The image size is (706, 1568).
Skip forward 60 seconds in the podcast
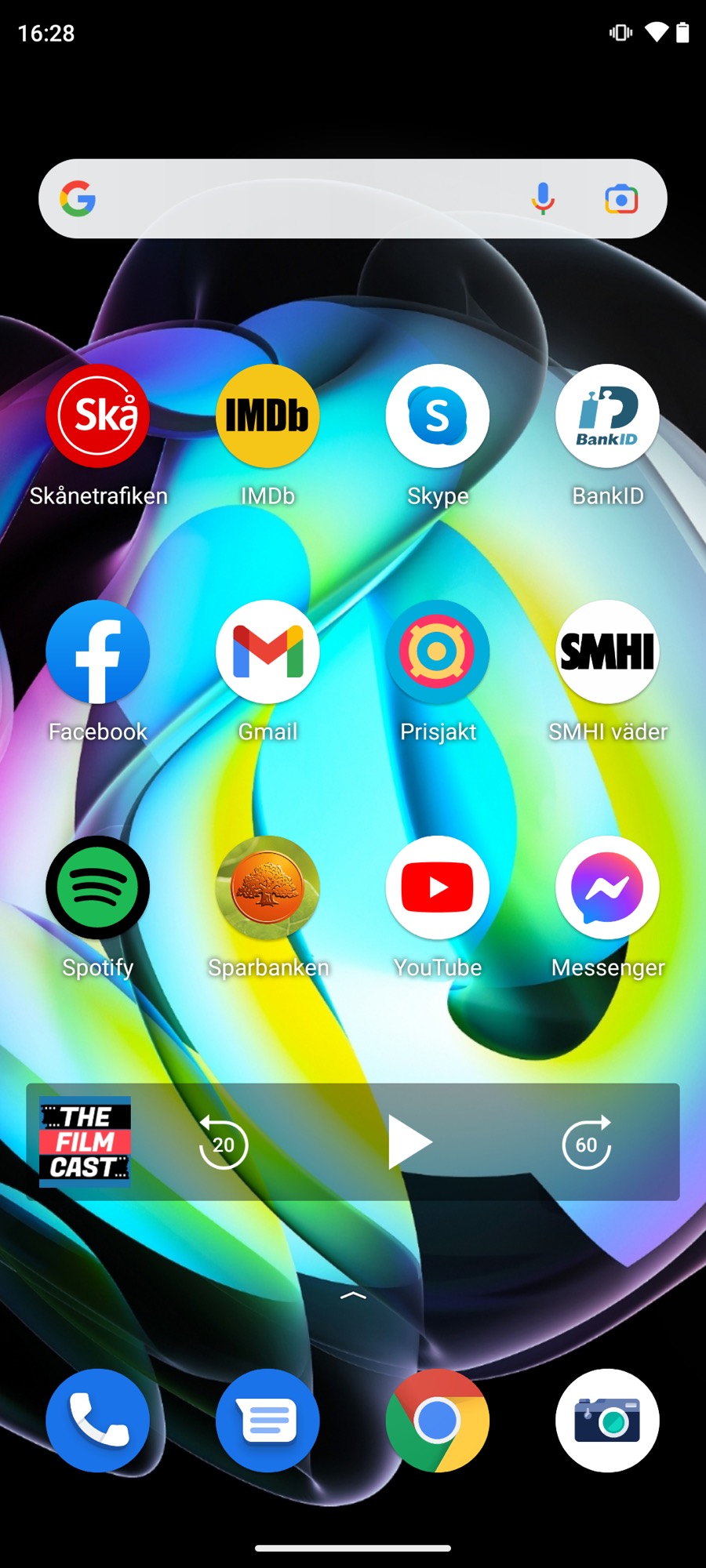(587, 1143)
